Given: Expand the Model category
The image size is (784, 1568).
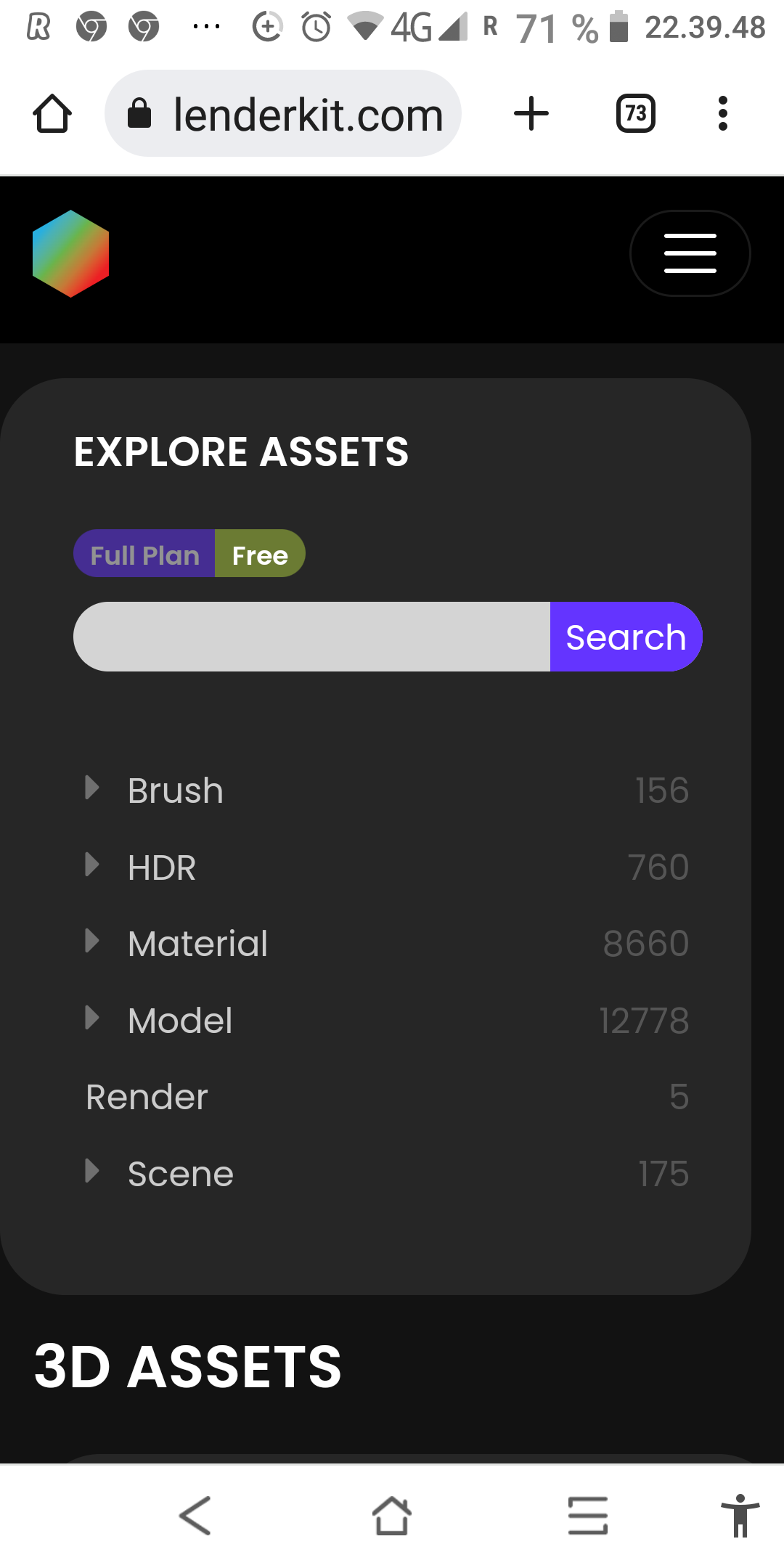Looking at the screenshot, I should tap(92, 1018).
